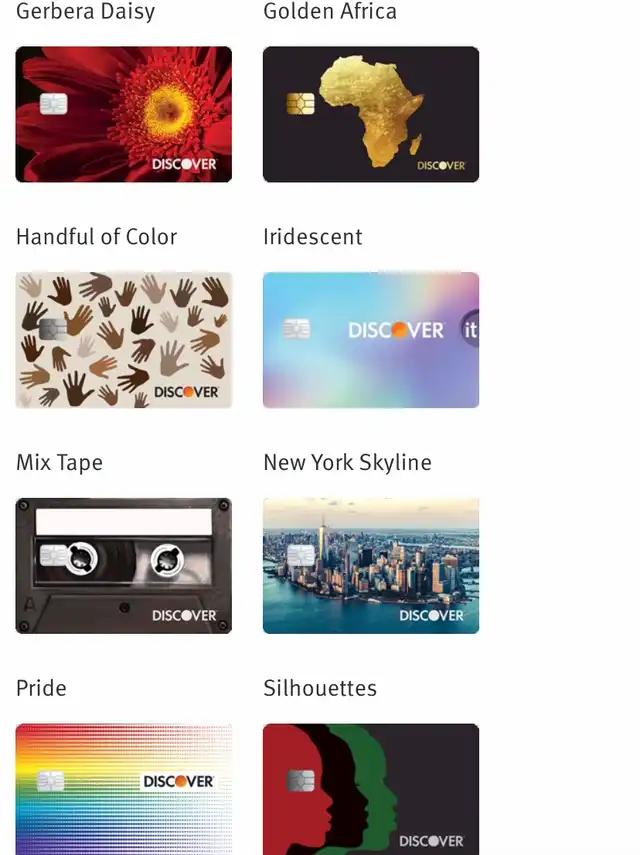The width and height of the screenshot is (640, 855).
Task: Pick the Silhouettes card design
Action: pos(371,789)
